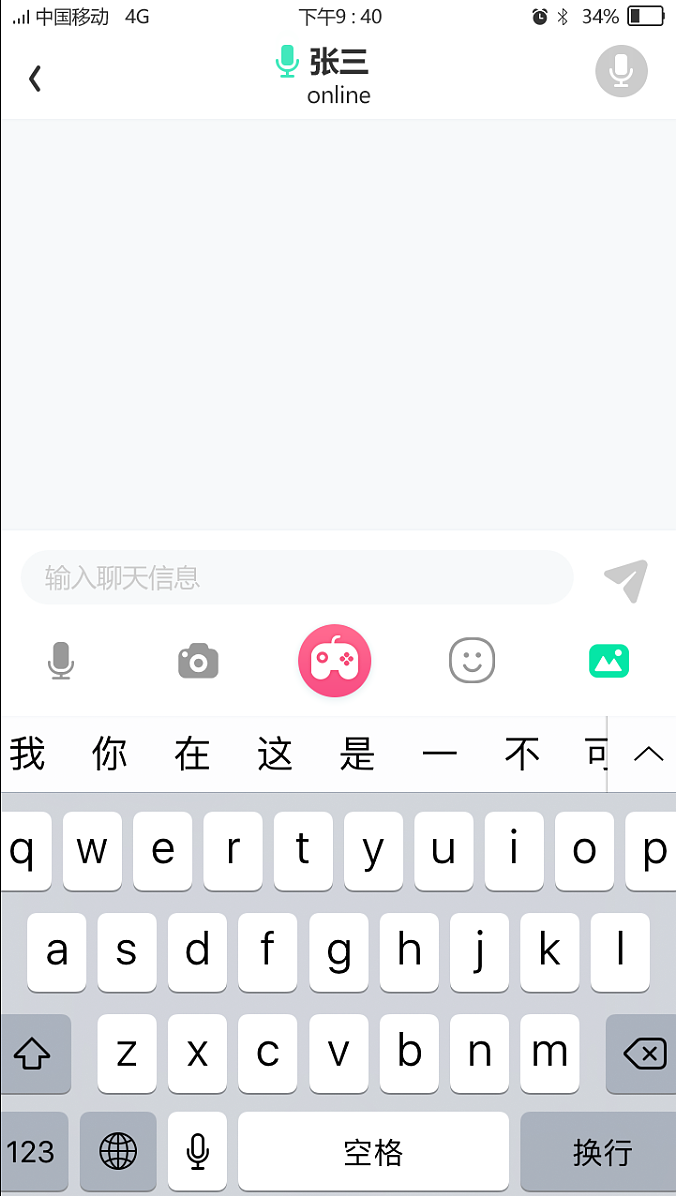
Task: Record a voice message from chat toolbar
Action: (61, 661)
